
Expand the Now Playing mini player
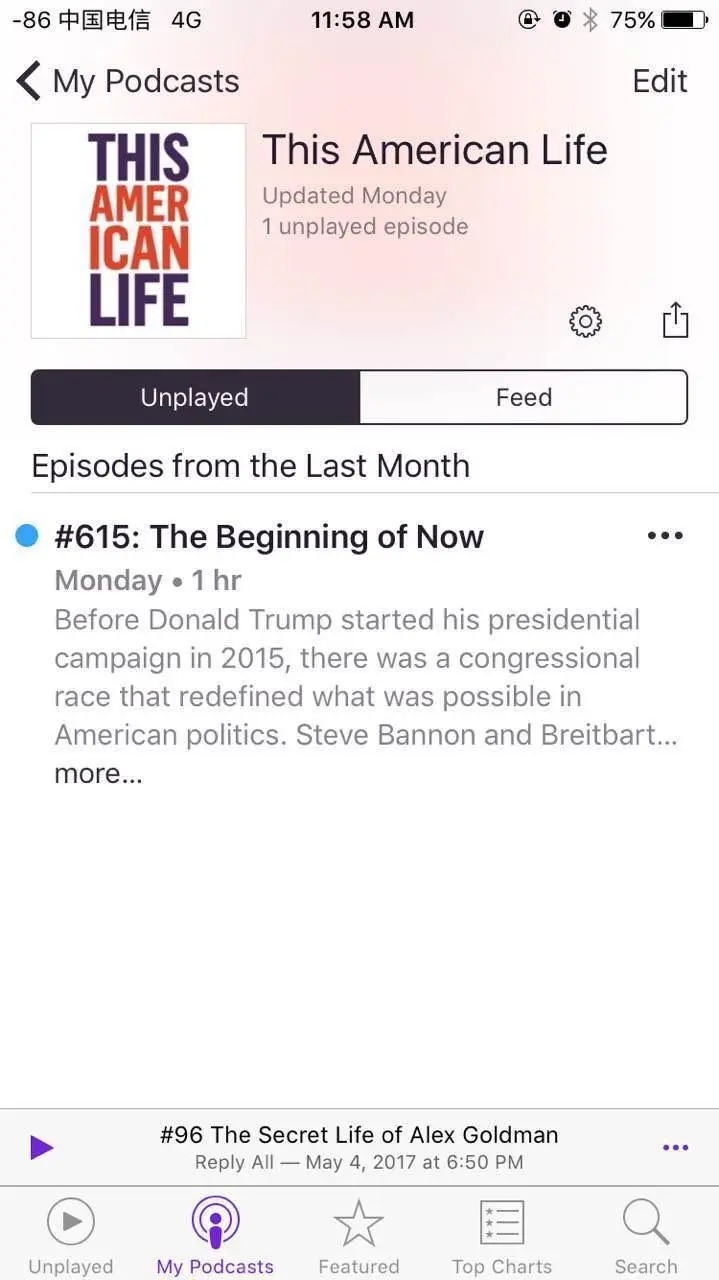coord(358,1147)
